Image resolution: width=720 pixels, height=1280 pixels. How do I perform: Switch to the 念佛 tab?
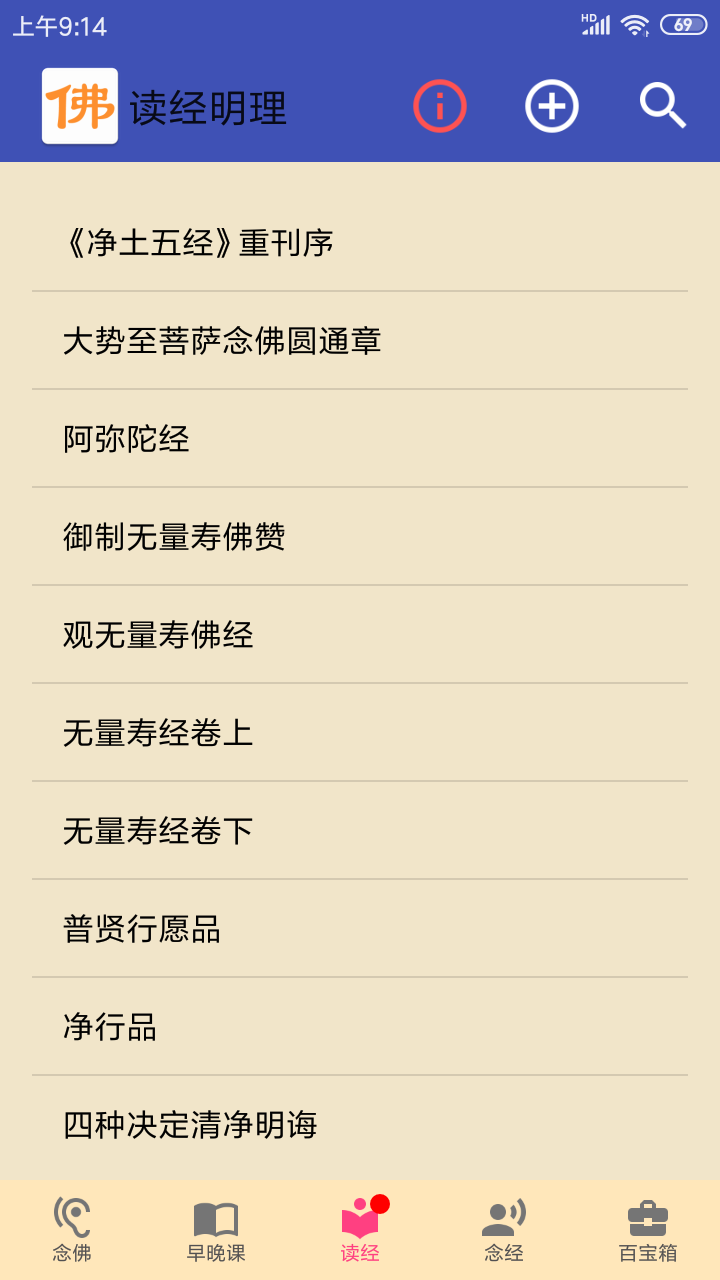pyautogui.click(x=72, y=1230)
